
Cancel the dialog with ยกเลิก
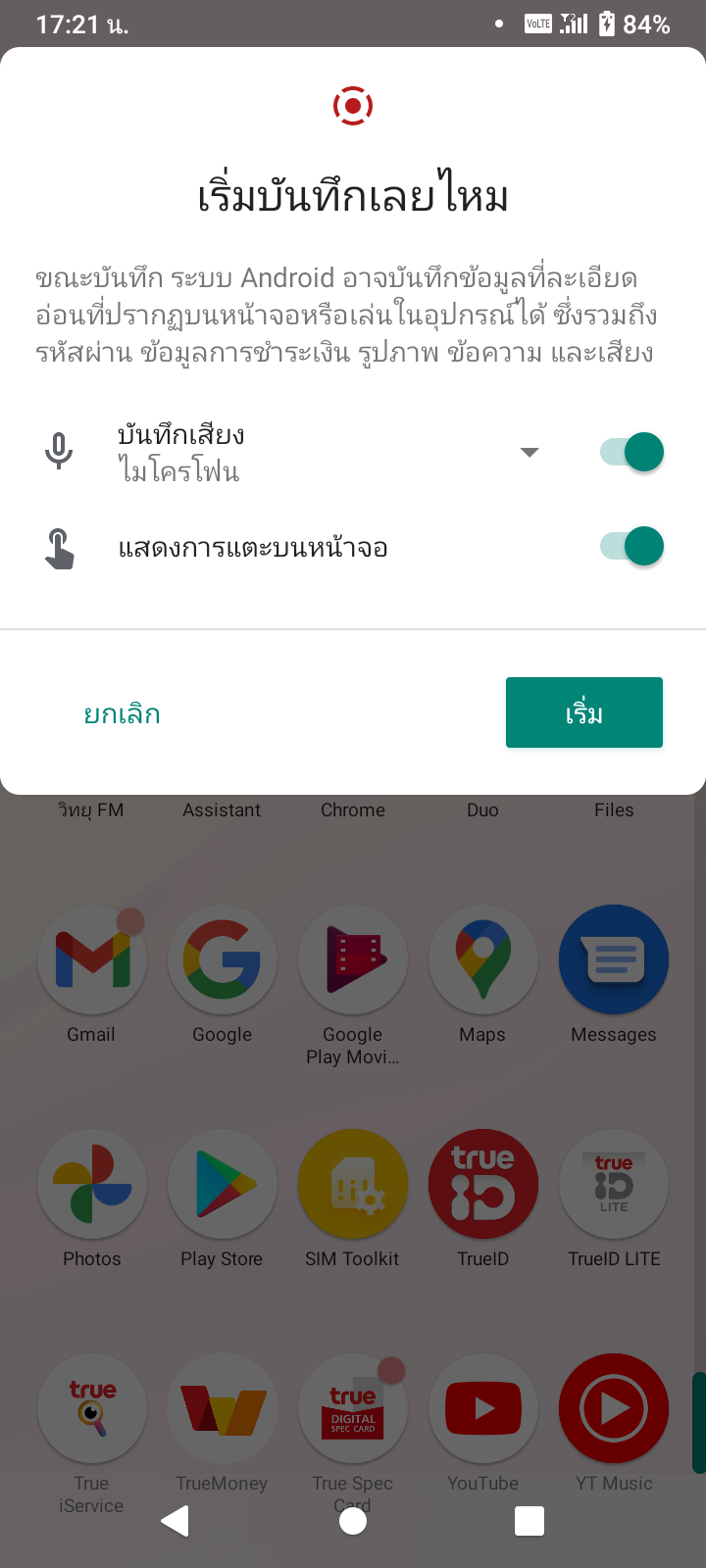click(x=122, y=712)
